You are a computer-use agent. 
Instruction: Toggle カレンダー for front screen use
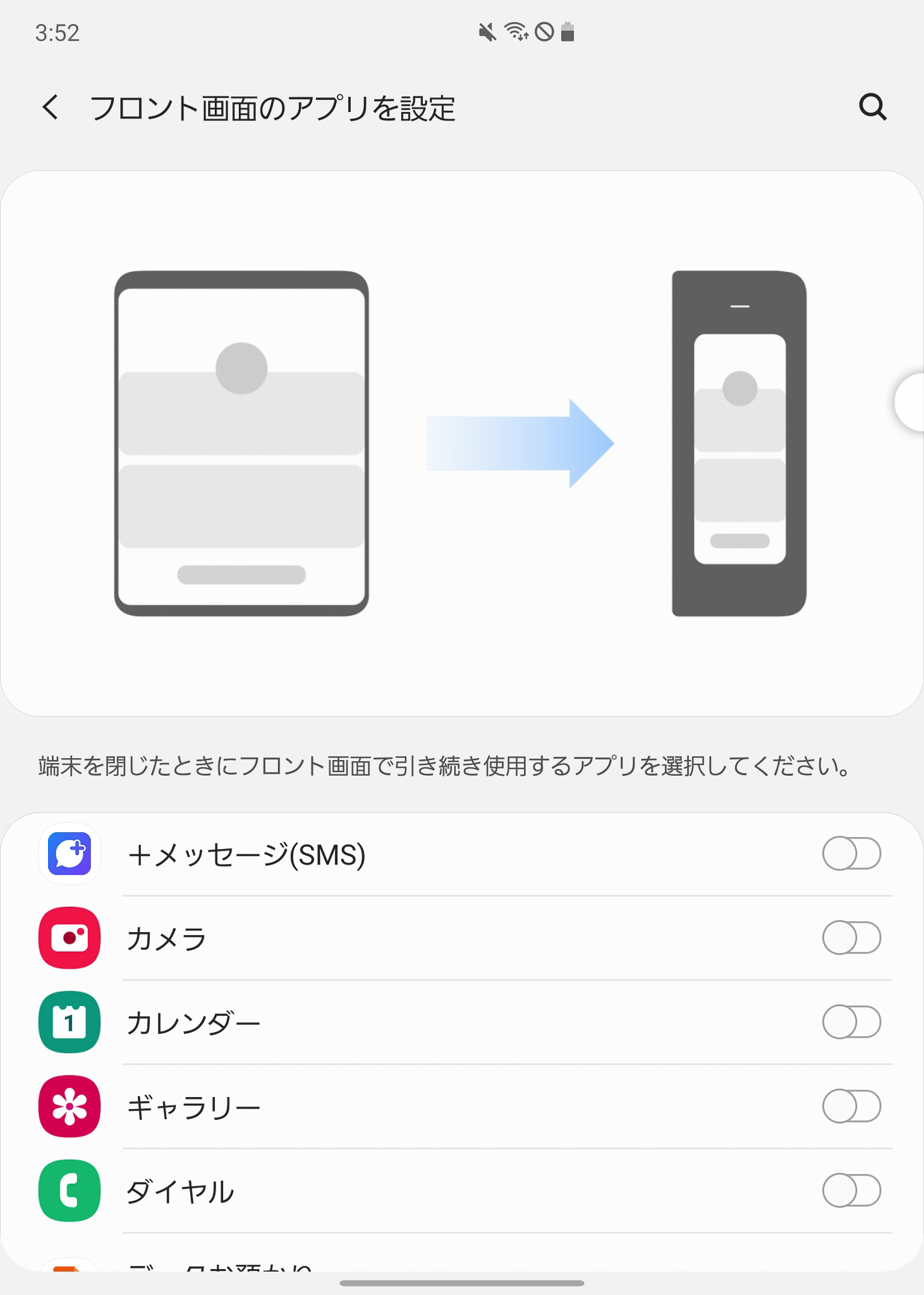pos(851,1022)
